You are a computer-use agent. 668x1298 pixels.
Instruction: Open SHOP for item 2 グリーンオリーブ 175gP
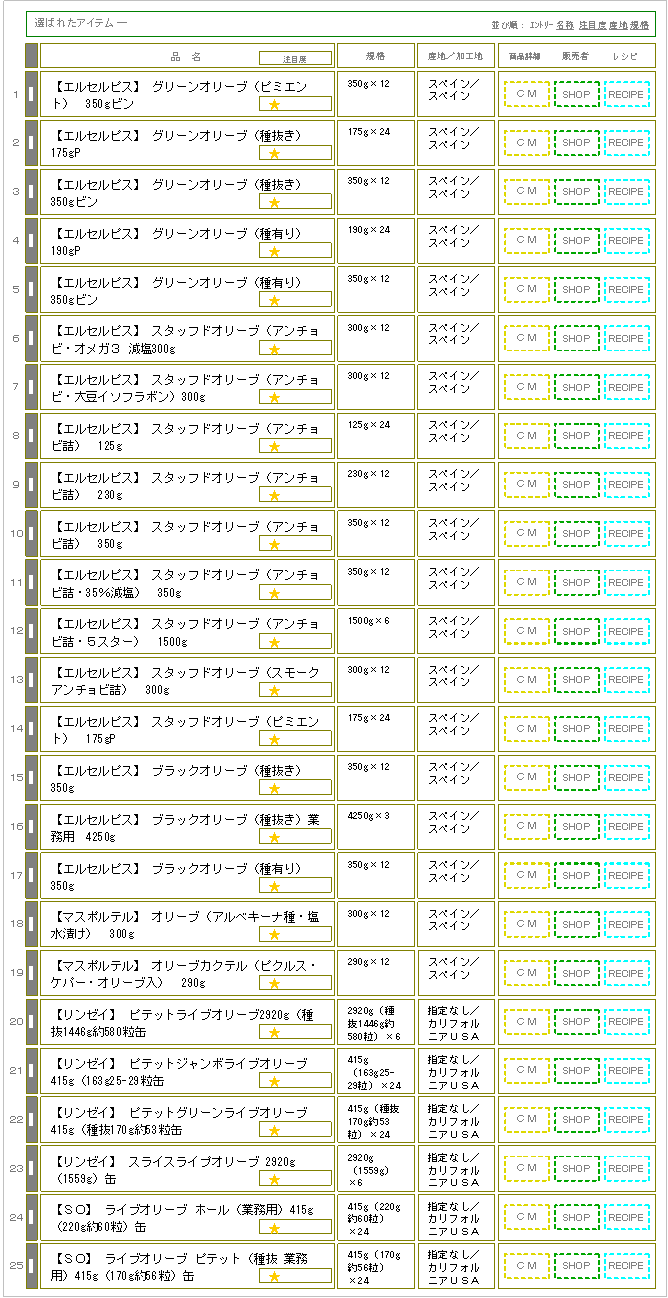click(577, 143)
